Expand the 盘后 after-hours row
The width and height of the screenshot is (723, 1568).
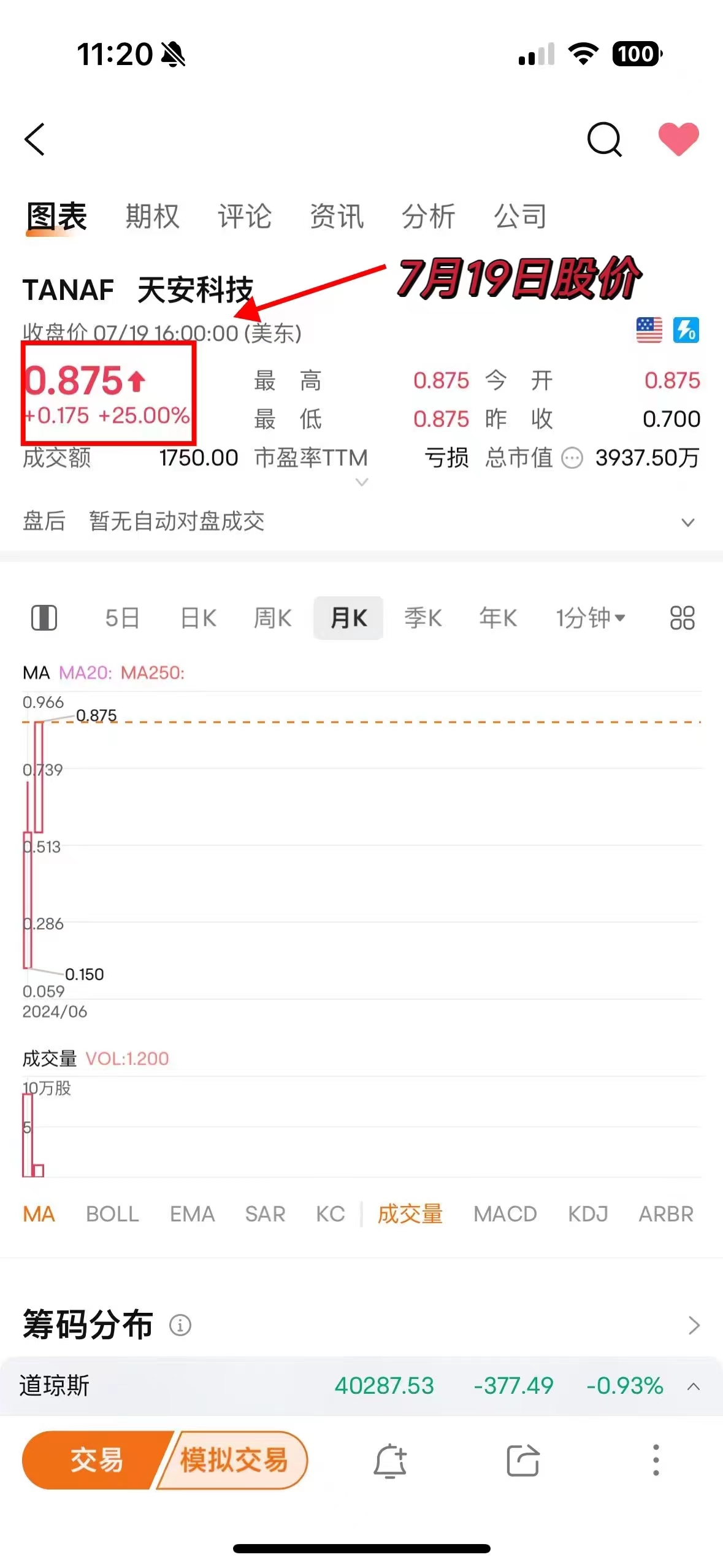pyautogui.click(x=361, y=521)
